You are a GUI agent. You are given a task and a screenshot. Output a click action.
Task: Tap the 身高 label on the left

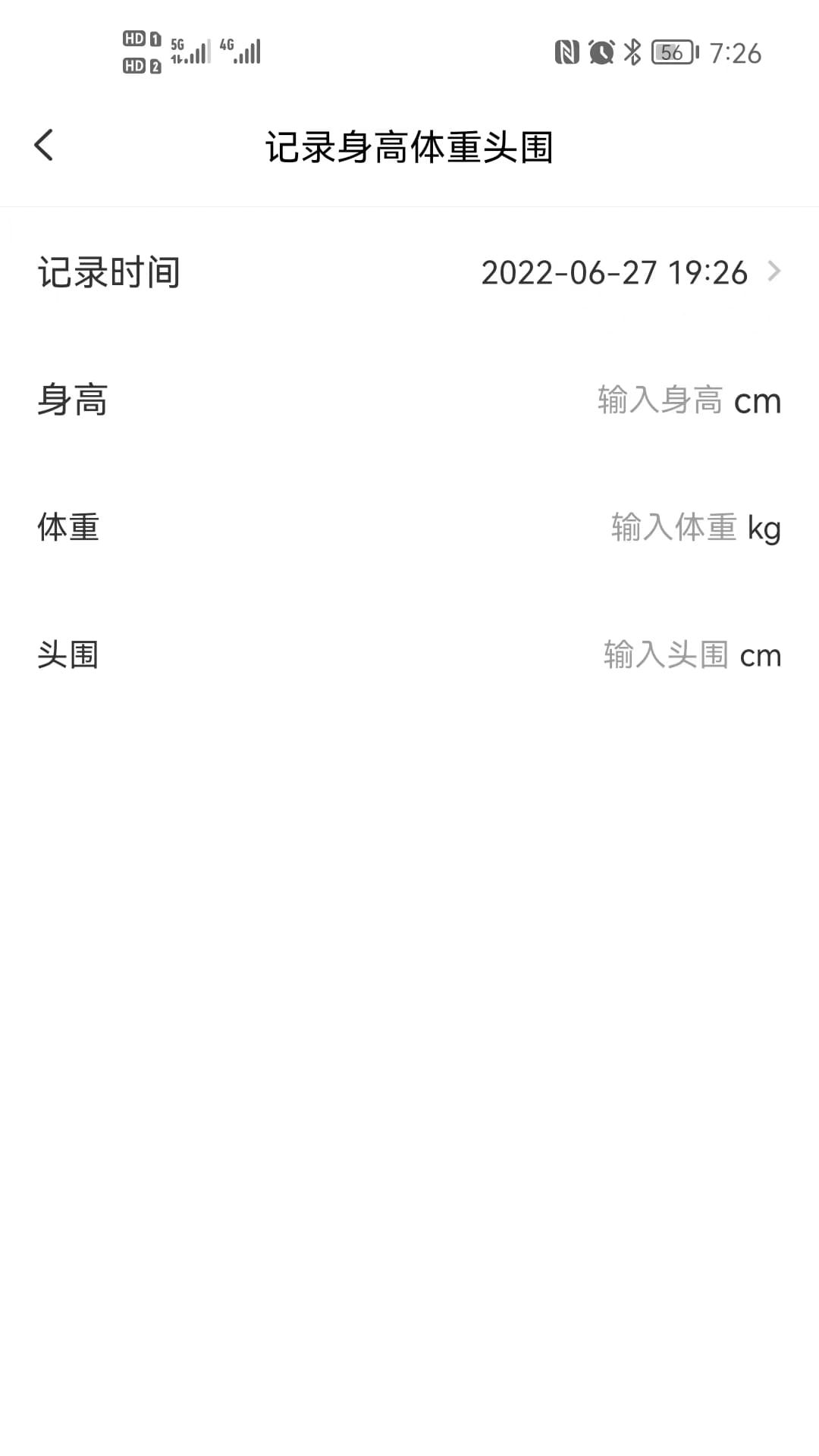pos(74,400)
